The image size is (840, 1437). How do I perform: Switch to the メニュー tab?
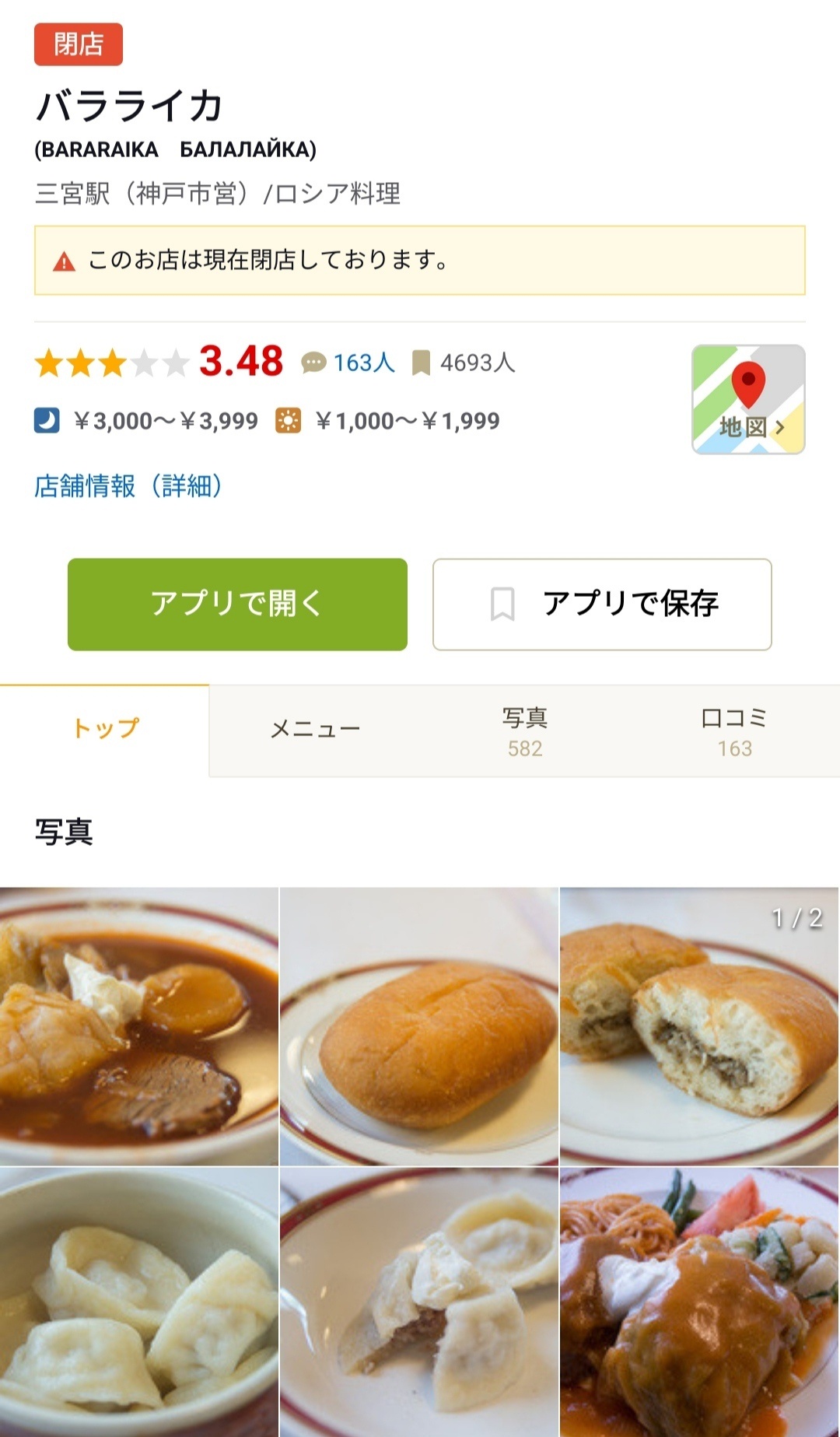click(x=314, y=730)
